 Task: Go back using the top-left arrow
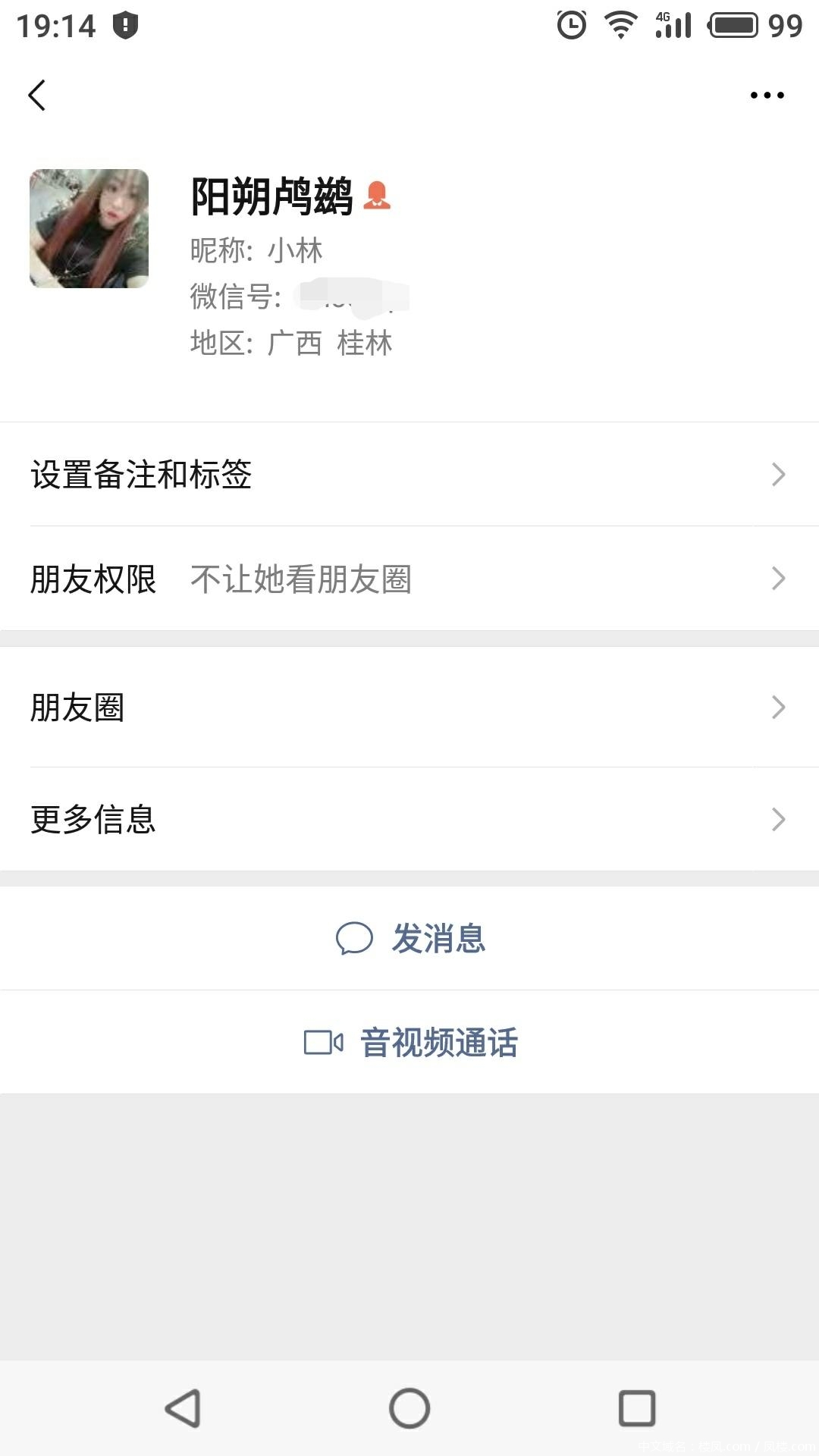coord(37,96)
